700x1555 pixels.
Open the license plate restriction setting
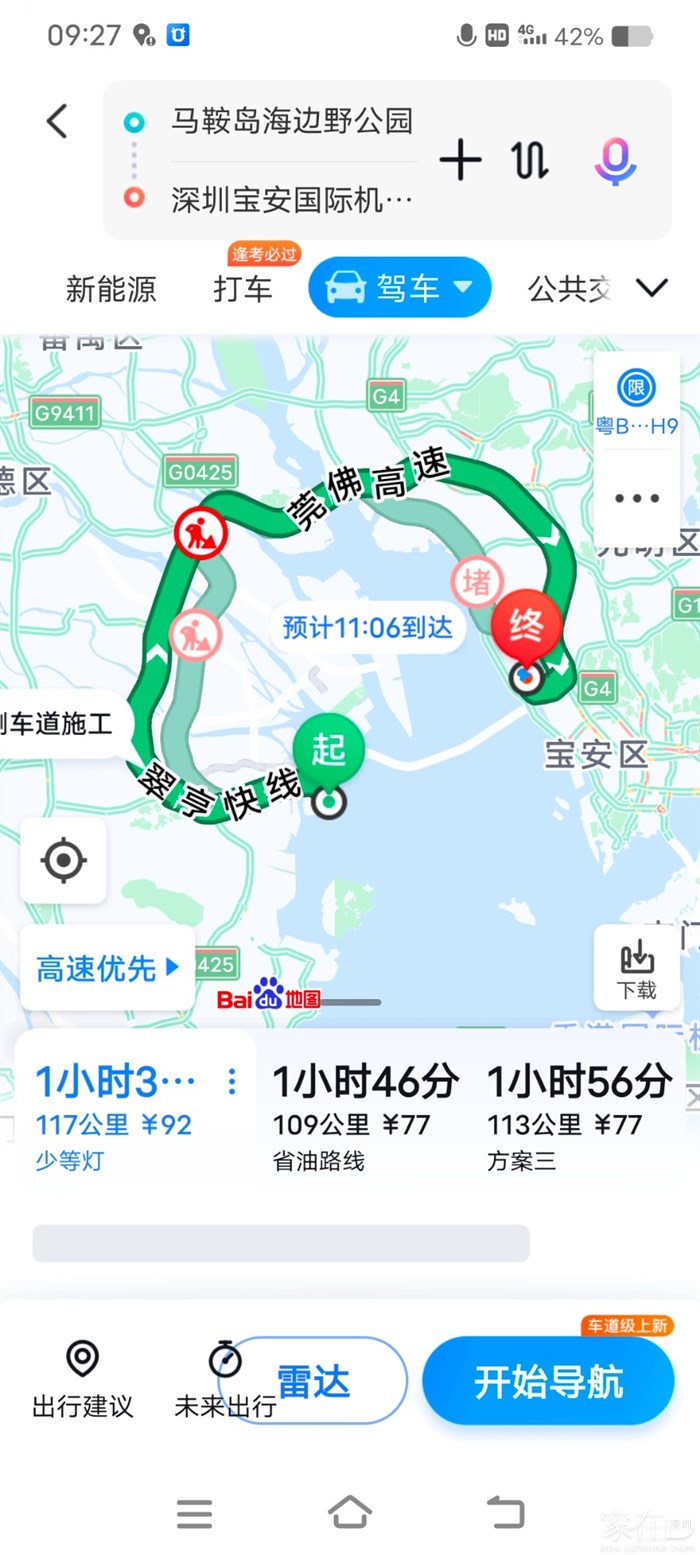pyautogui.click(x=636, y=400)
